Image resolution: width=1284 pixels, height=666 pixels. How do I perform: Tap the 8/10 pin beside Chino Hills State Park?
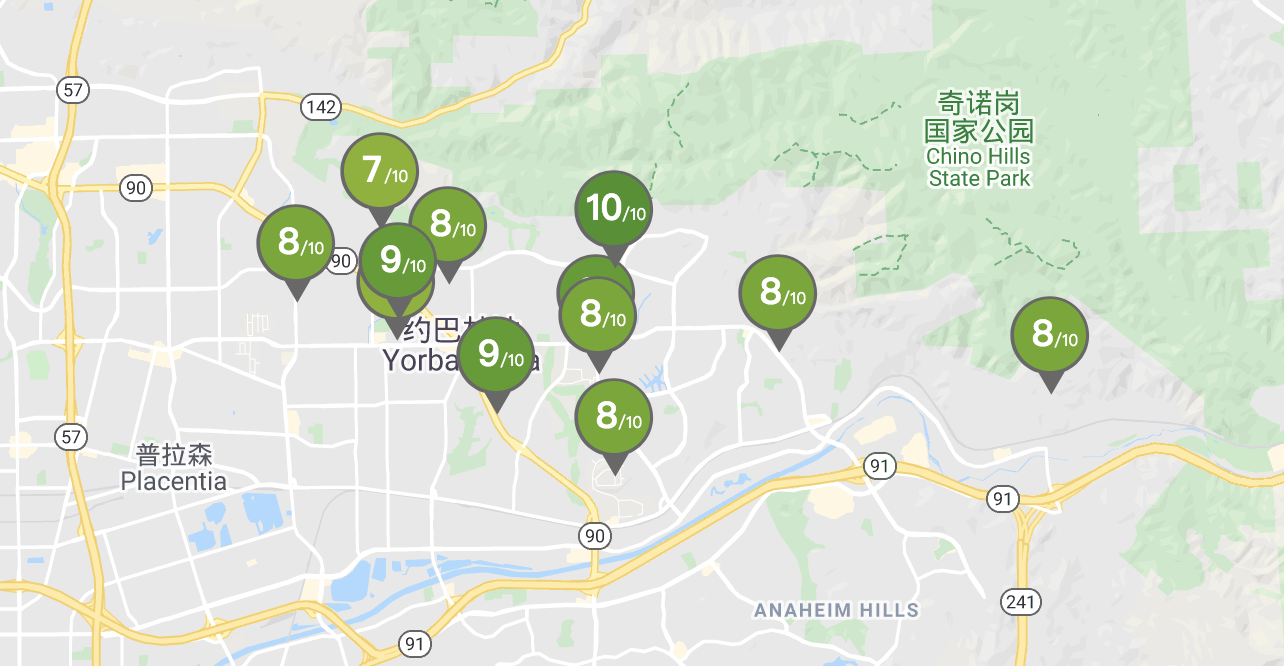1050,335
